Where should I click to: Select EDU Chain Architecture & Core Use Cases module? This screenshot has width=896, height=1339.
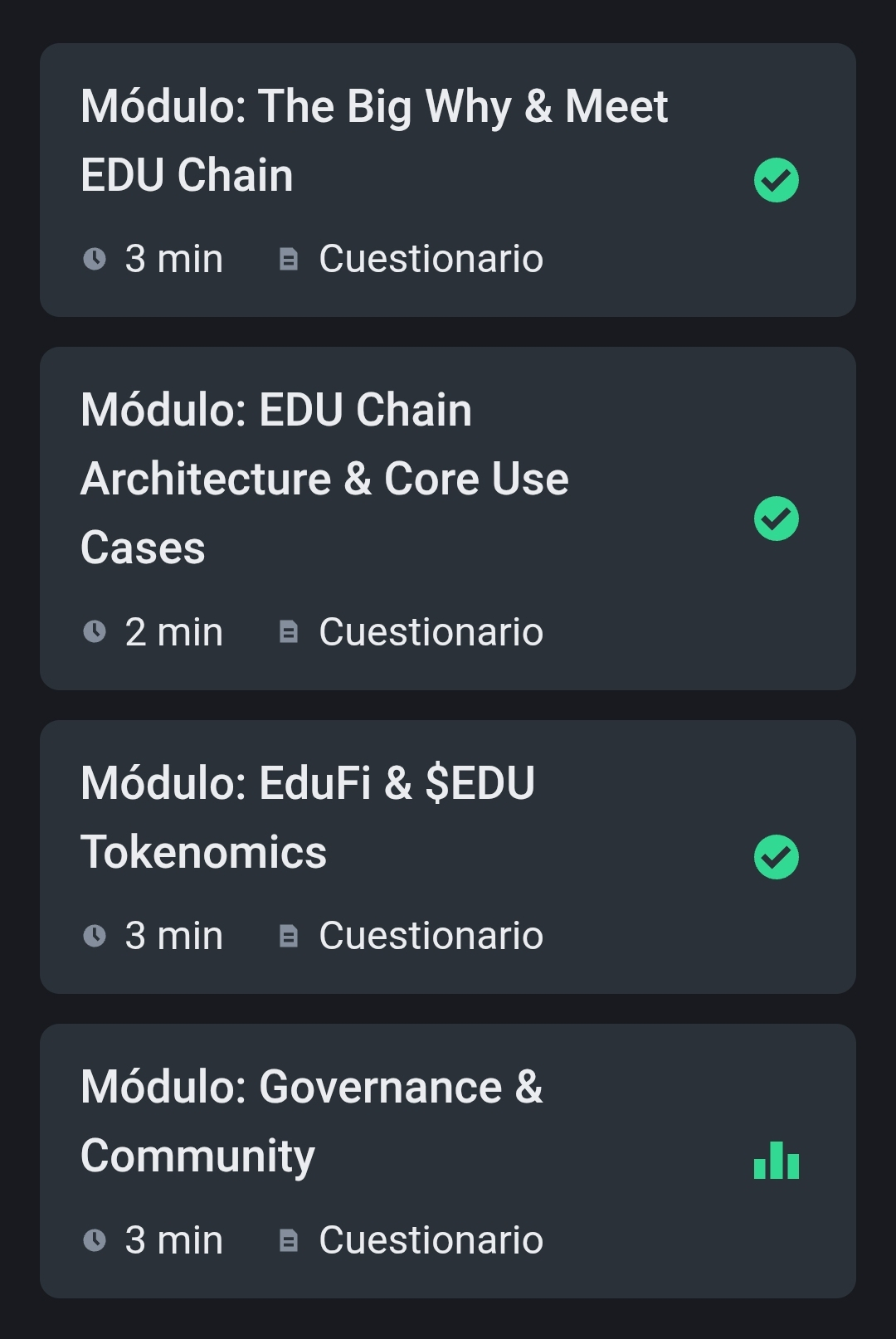(325, 479)
